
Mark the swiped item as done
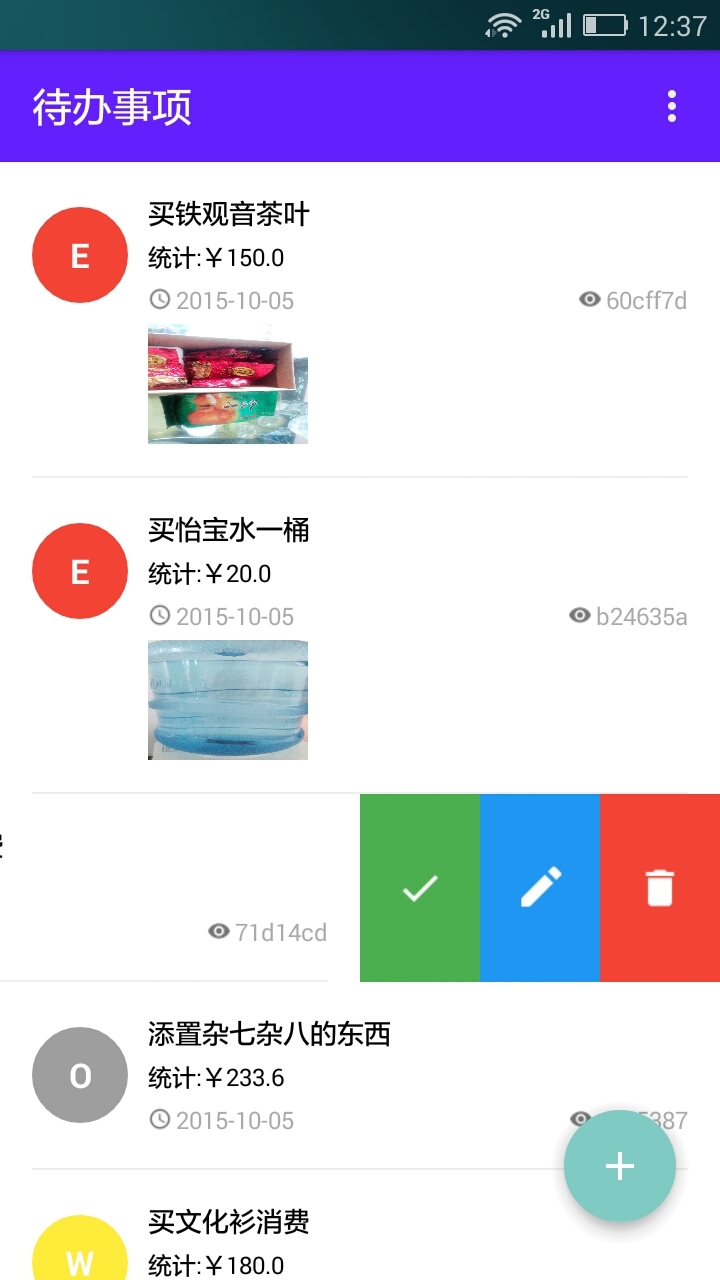[420, 888]
